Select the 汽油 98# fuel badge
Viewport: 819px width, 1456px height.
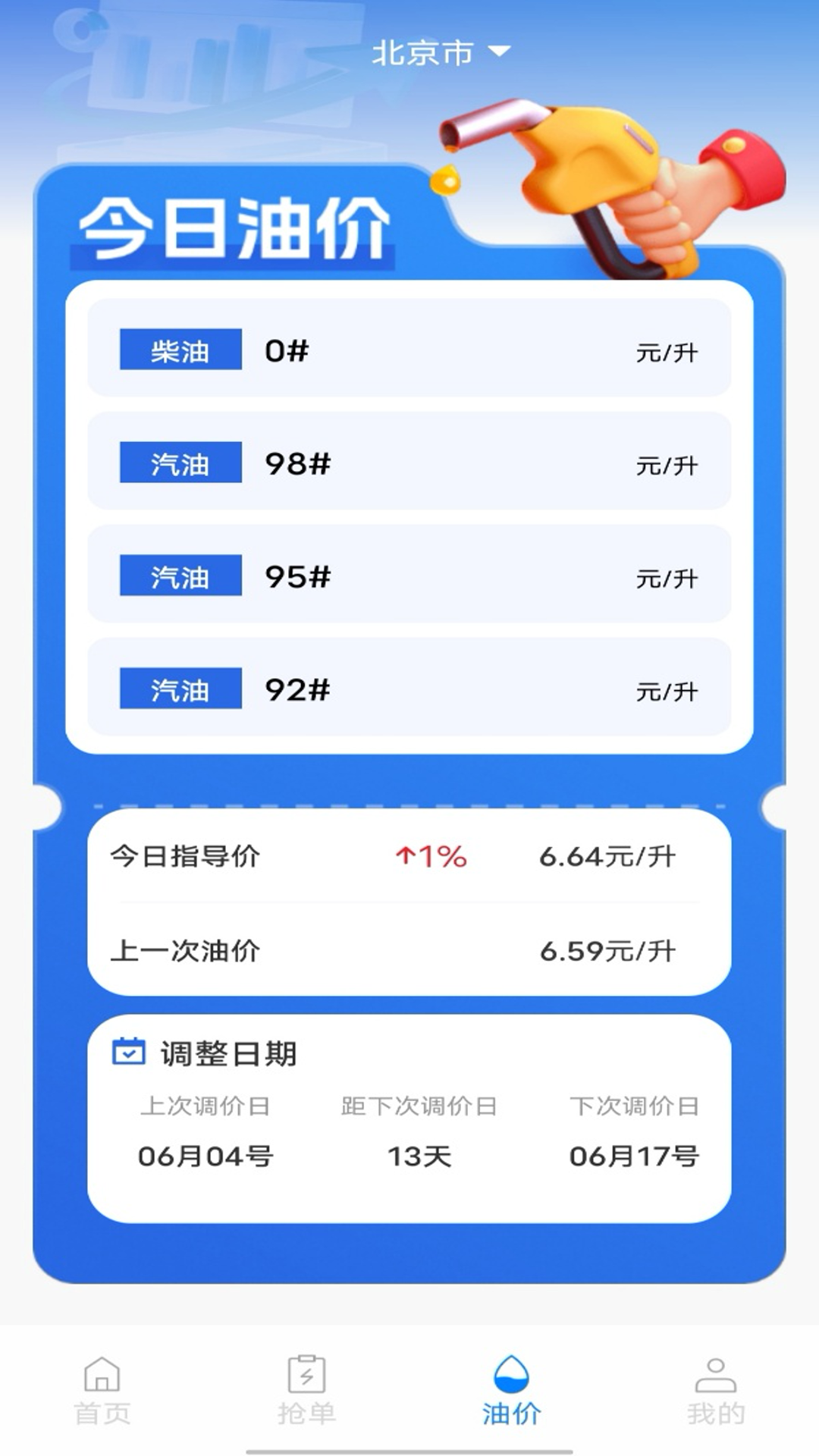coord(180,463)
